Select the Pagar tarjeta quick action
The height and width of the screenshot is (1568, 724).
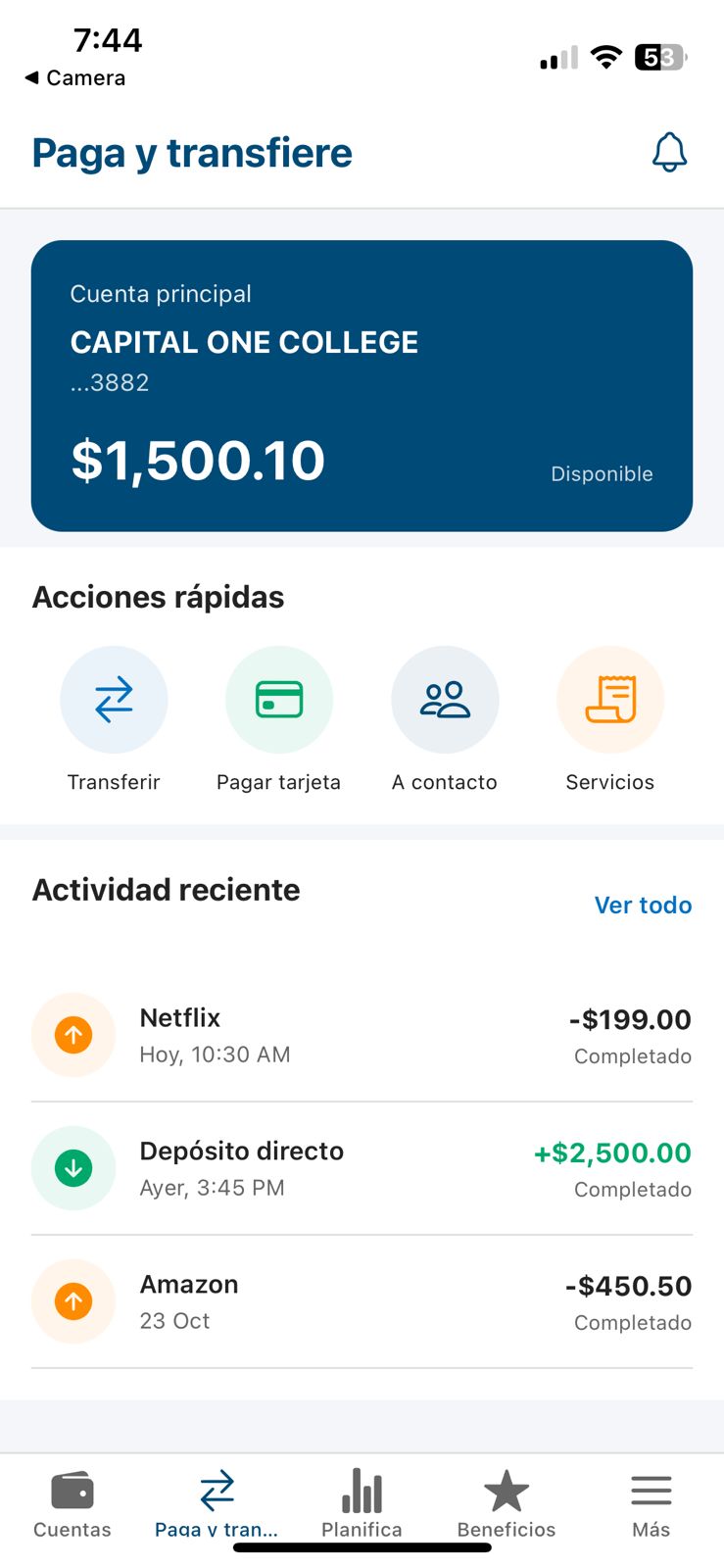click(279, 700)
